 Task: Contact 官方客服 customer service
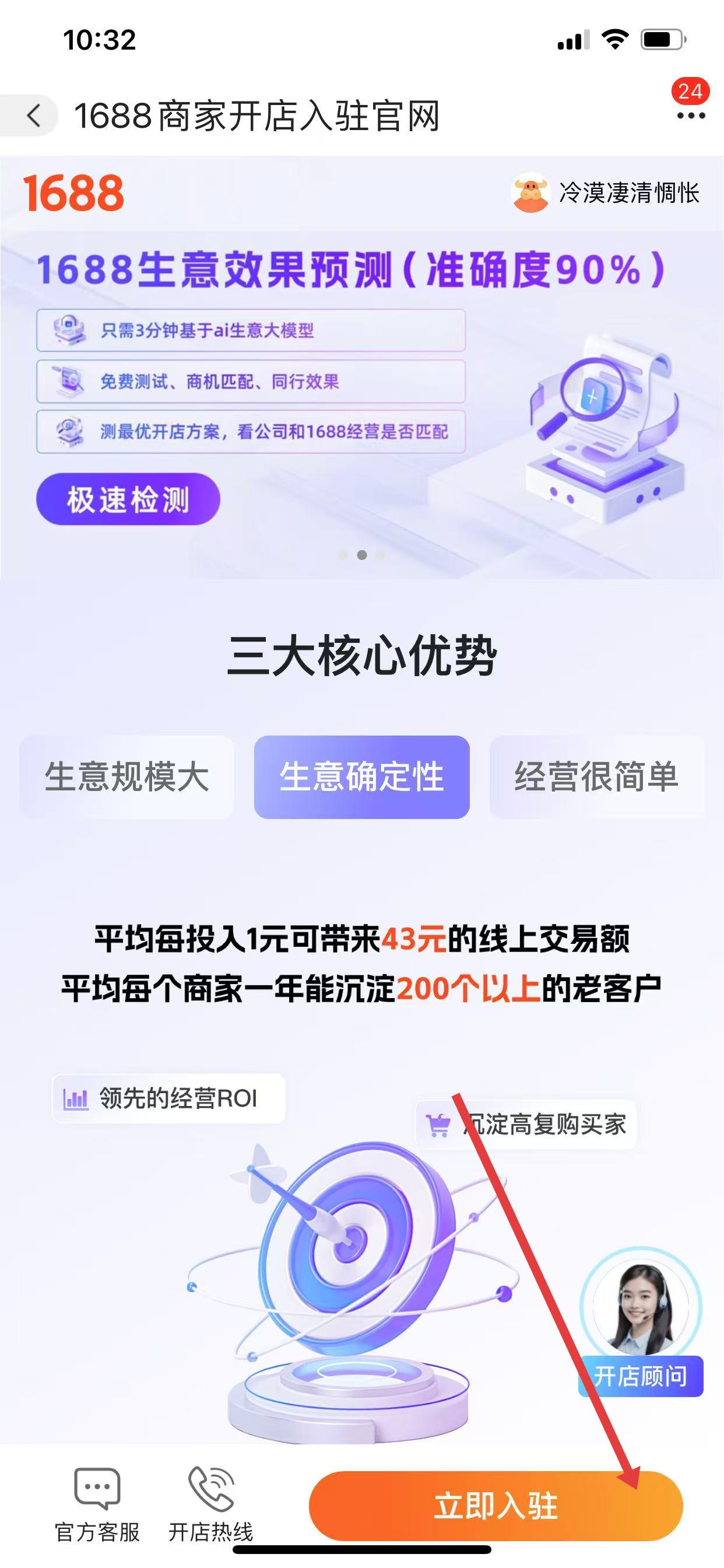point(97,1503)
